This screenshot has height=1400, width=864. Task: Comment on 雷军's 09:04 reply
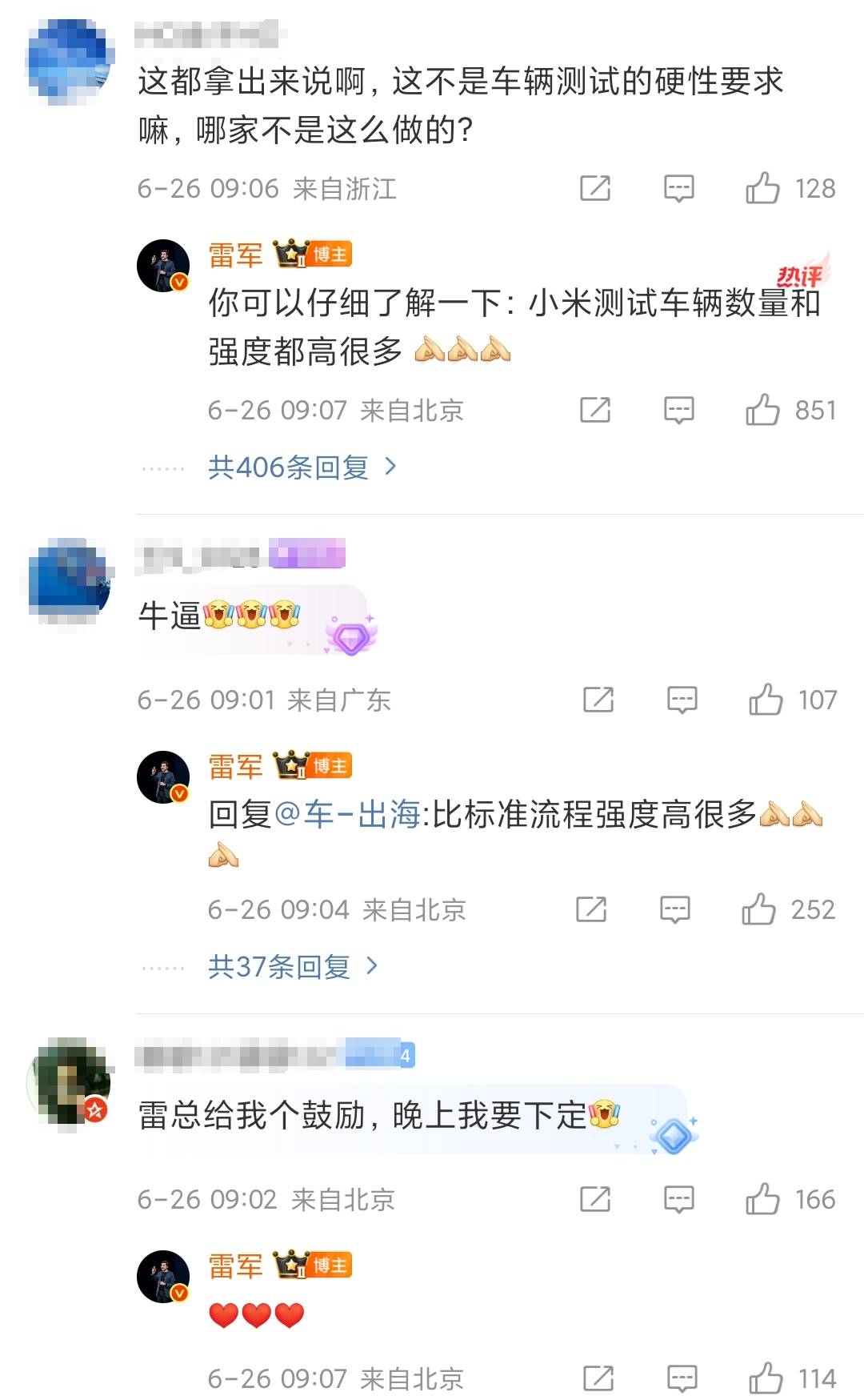point(675,910)
